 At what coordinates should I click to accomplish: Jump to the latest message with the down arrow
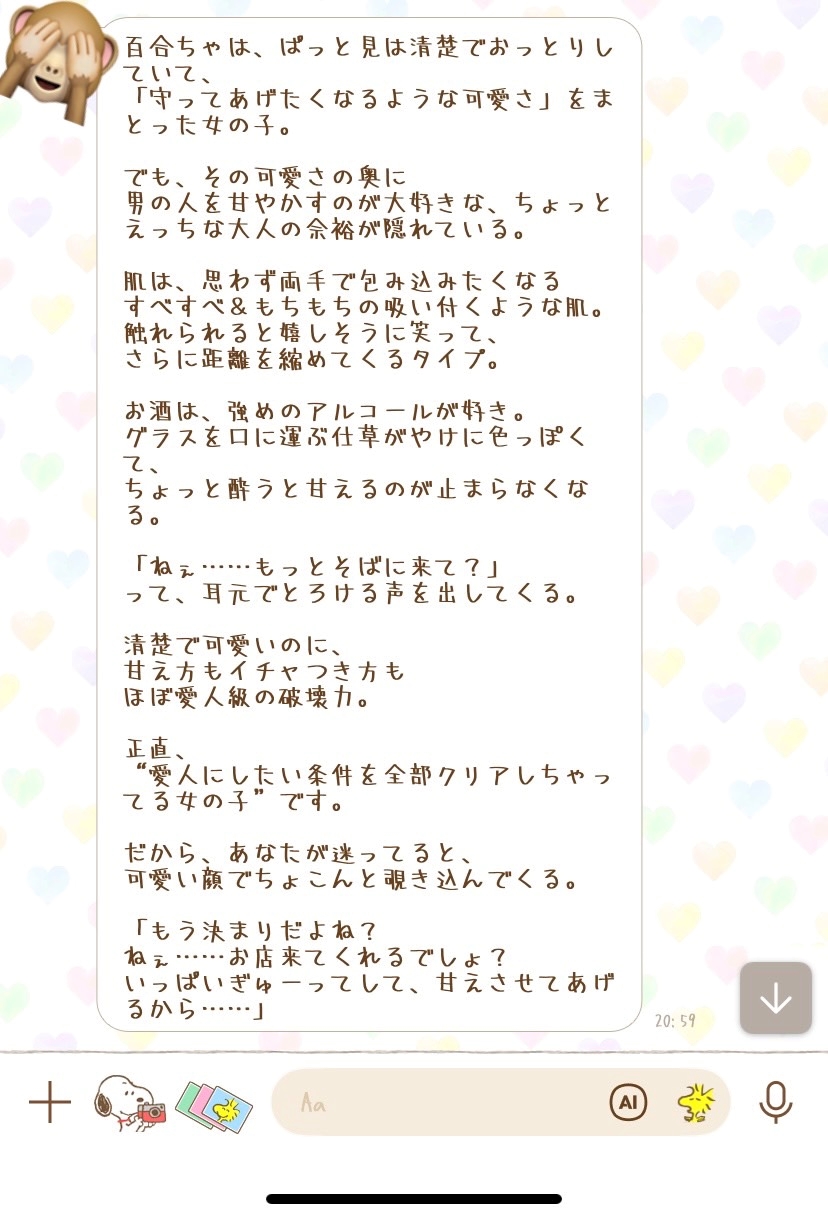pos(776,998)
